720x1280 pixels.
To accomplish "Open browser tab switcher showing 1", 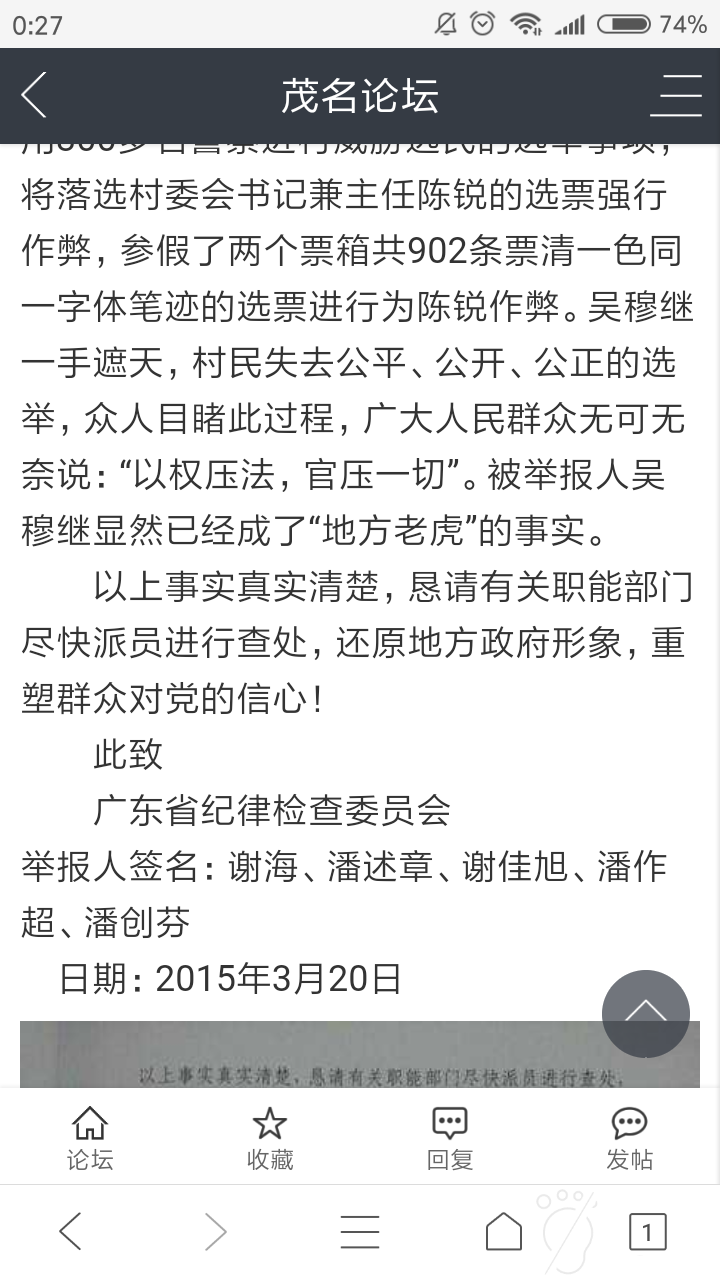I will point(647,1232).
